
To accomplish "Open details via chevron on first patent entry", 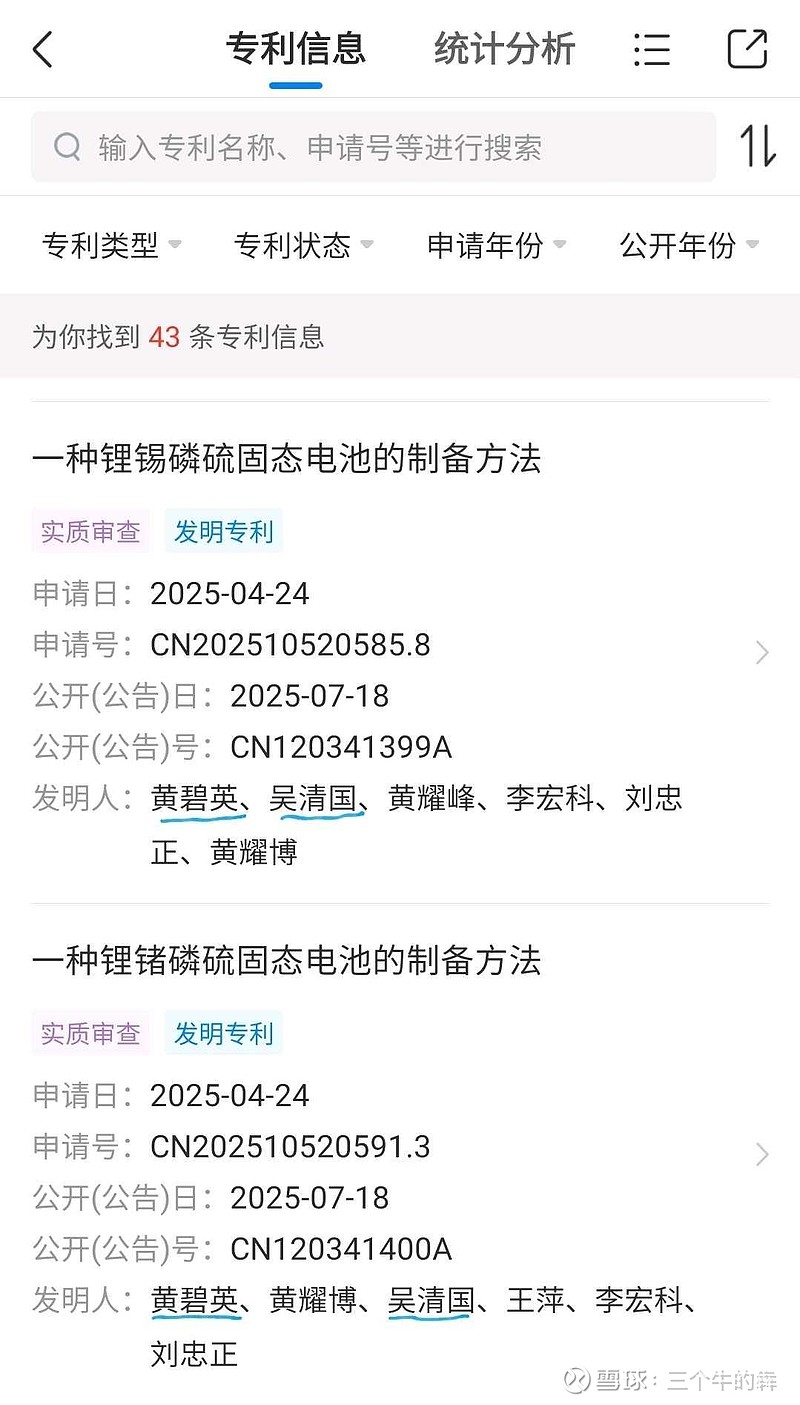I will 762,652.
